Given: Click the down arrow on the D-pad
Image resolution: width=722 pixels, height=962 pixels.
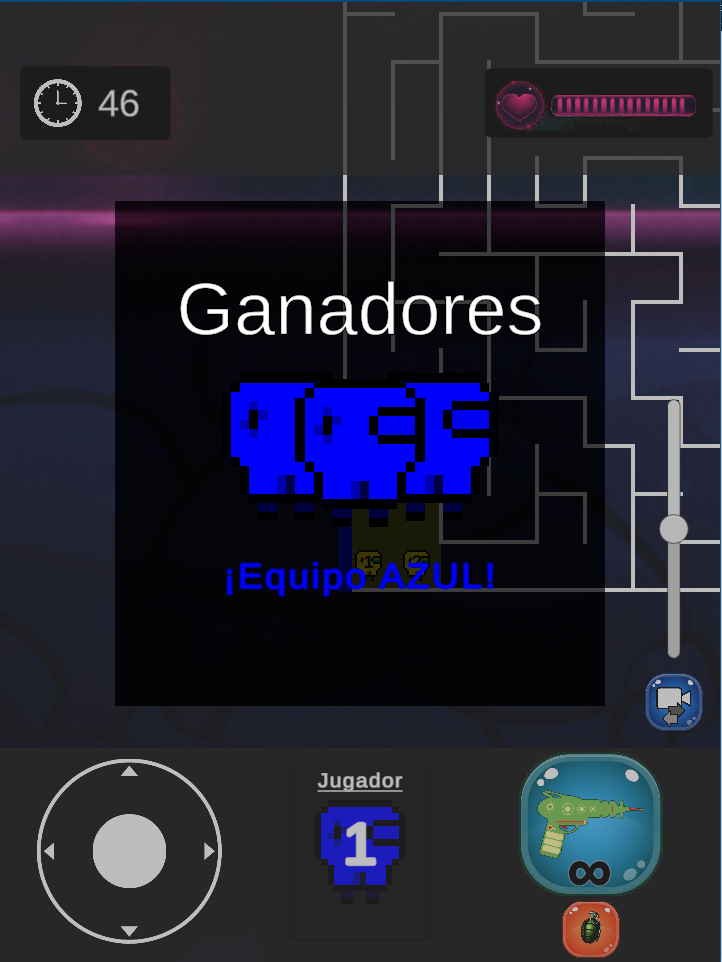Looking at the screenshot, I should 128,929.
